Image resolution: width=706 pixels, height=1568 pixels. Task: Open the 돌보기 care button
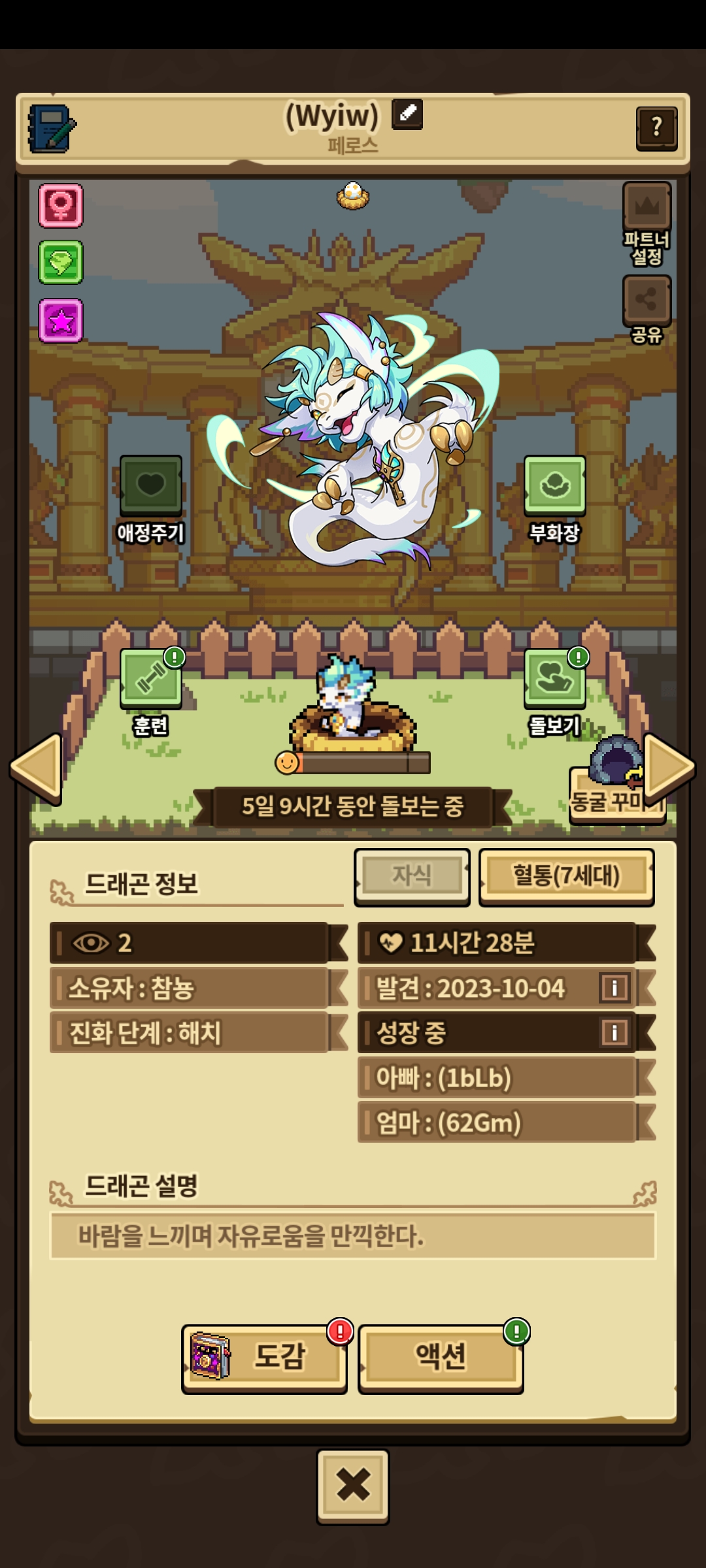pos(555,693)
